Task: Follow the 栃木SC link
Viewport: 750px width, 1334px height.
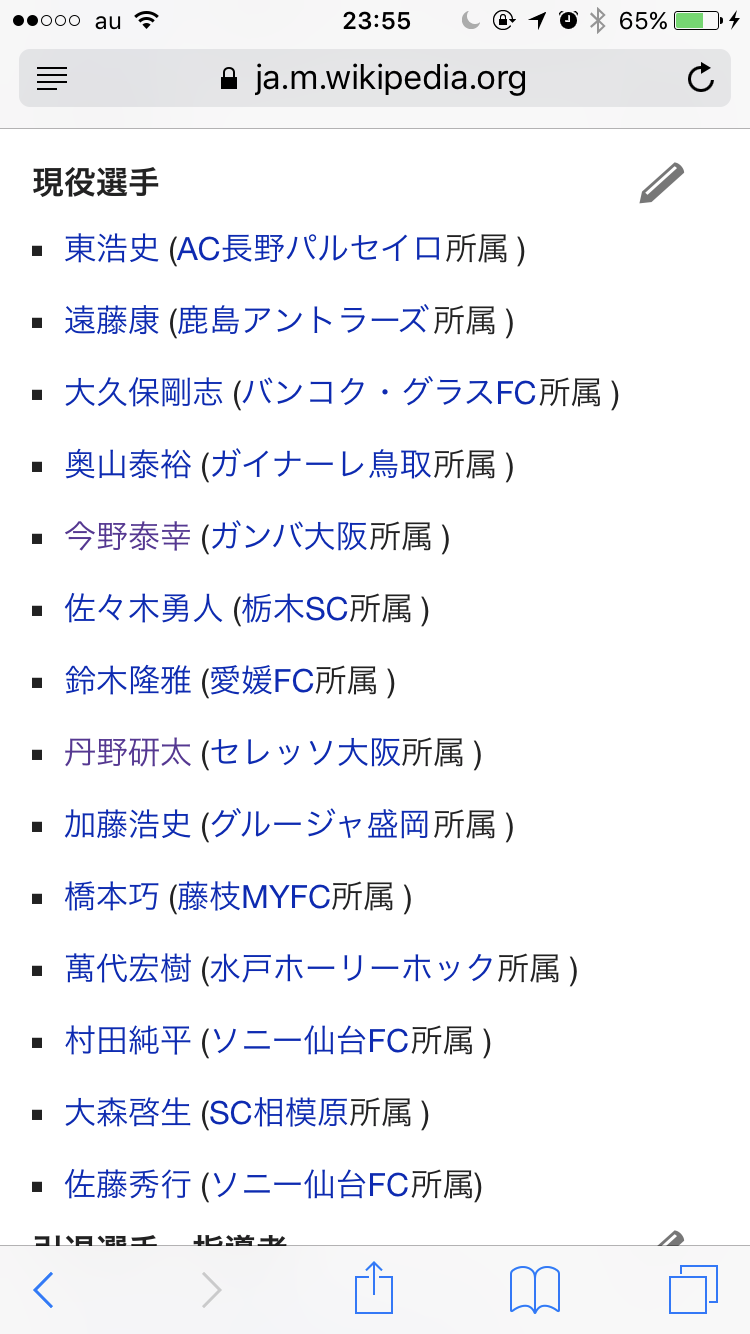Action: (295, 609)
